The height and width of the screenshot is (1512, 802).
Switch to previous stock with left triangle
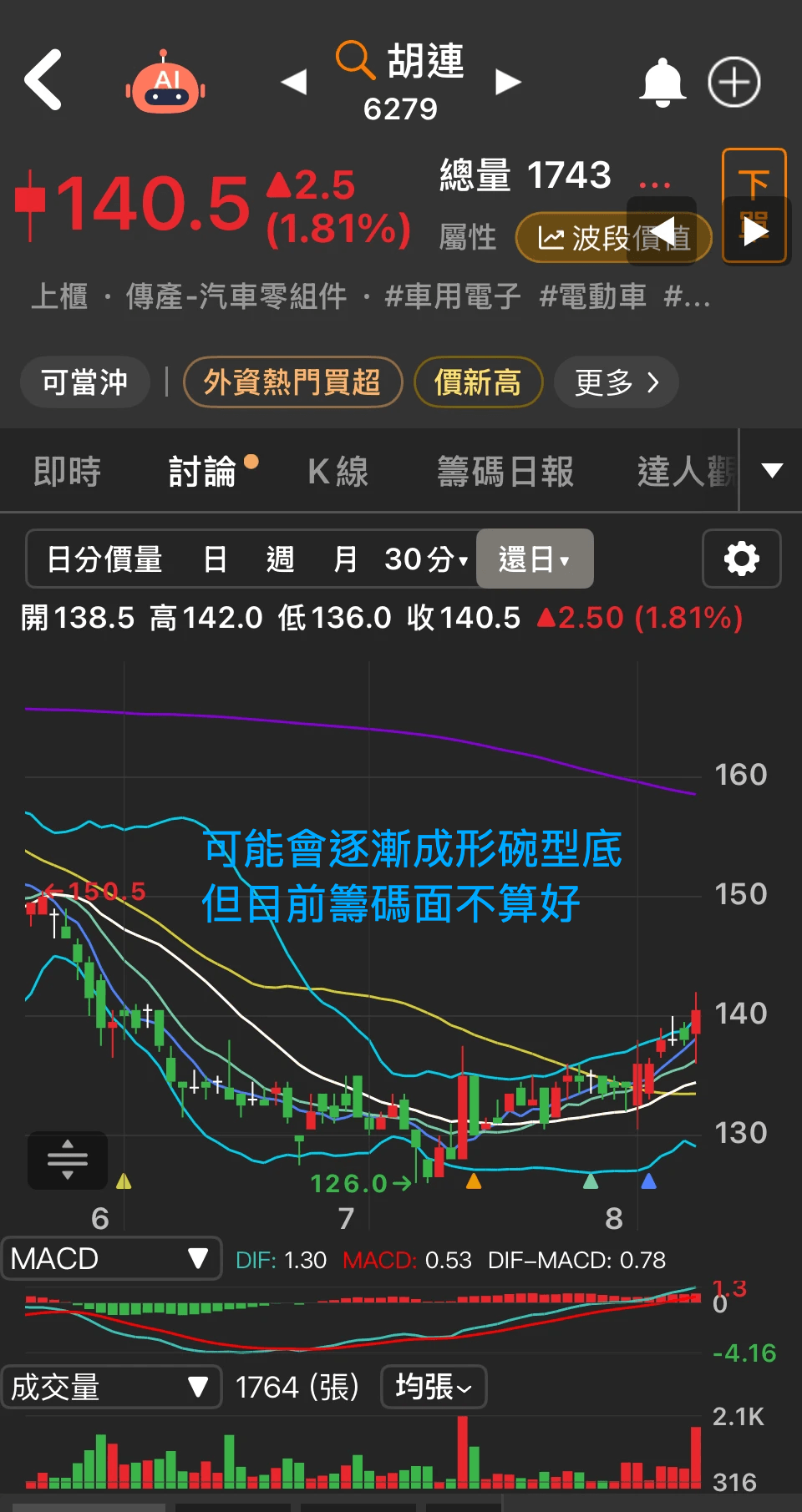tap(294, 82)
